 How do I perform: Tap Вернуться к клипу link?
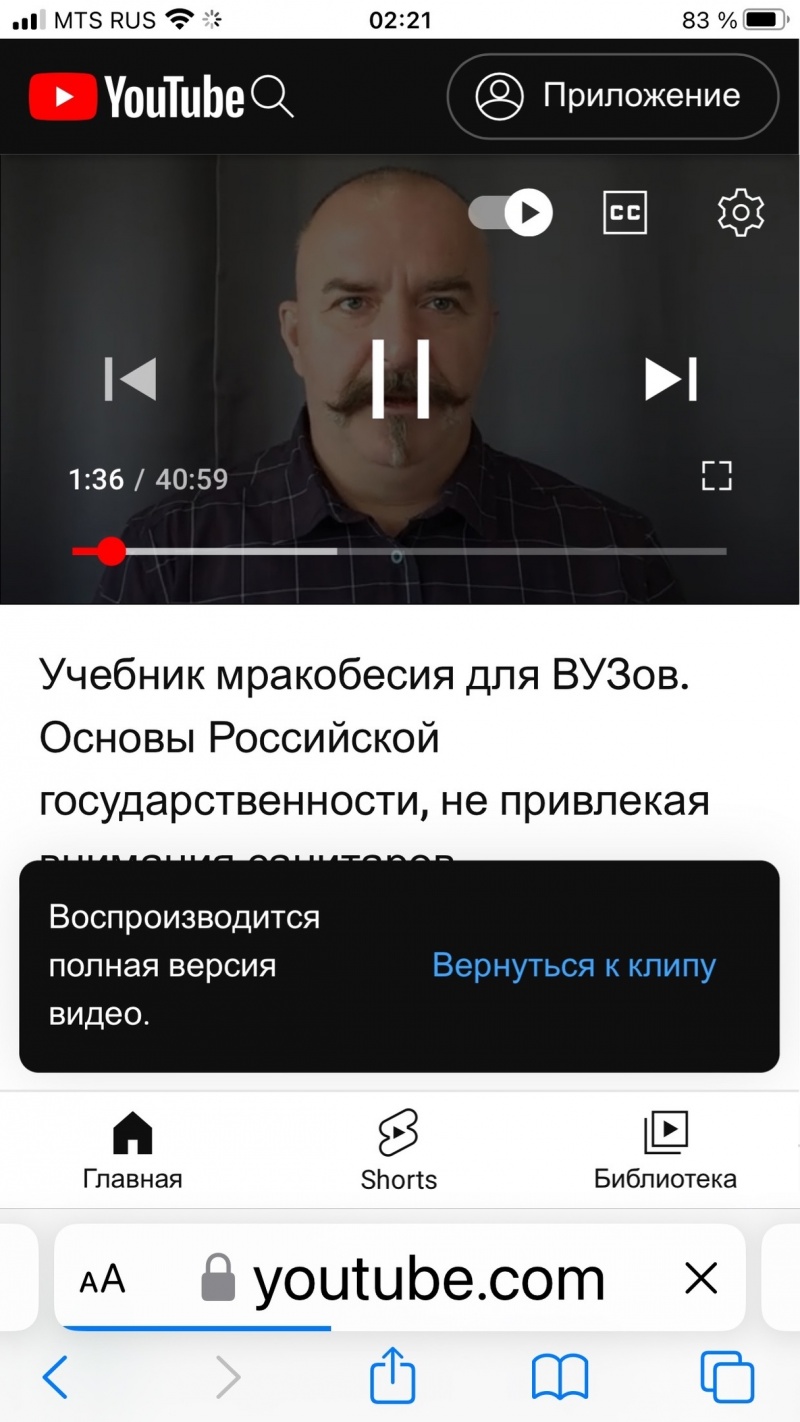(574, 966)
